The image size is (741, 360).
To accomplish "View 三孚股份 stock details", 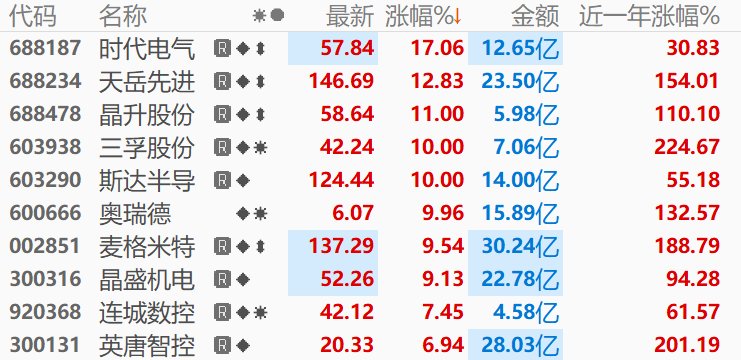I will coord(370,147).
